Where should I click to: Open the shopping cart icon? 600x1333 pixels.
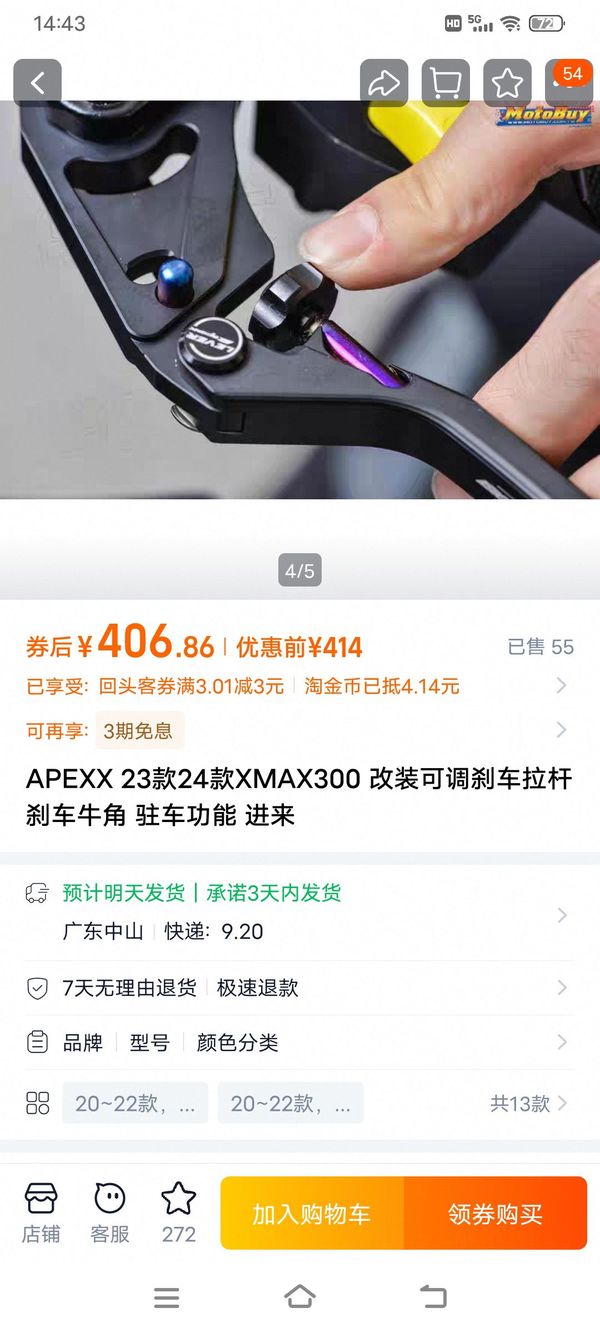(x=446, y=83)
